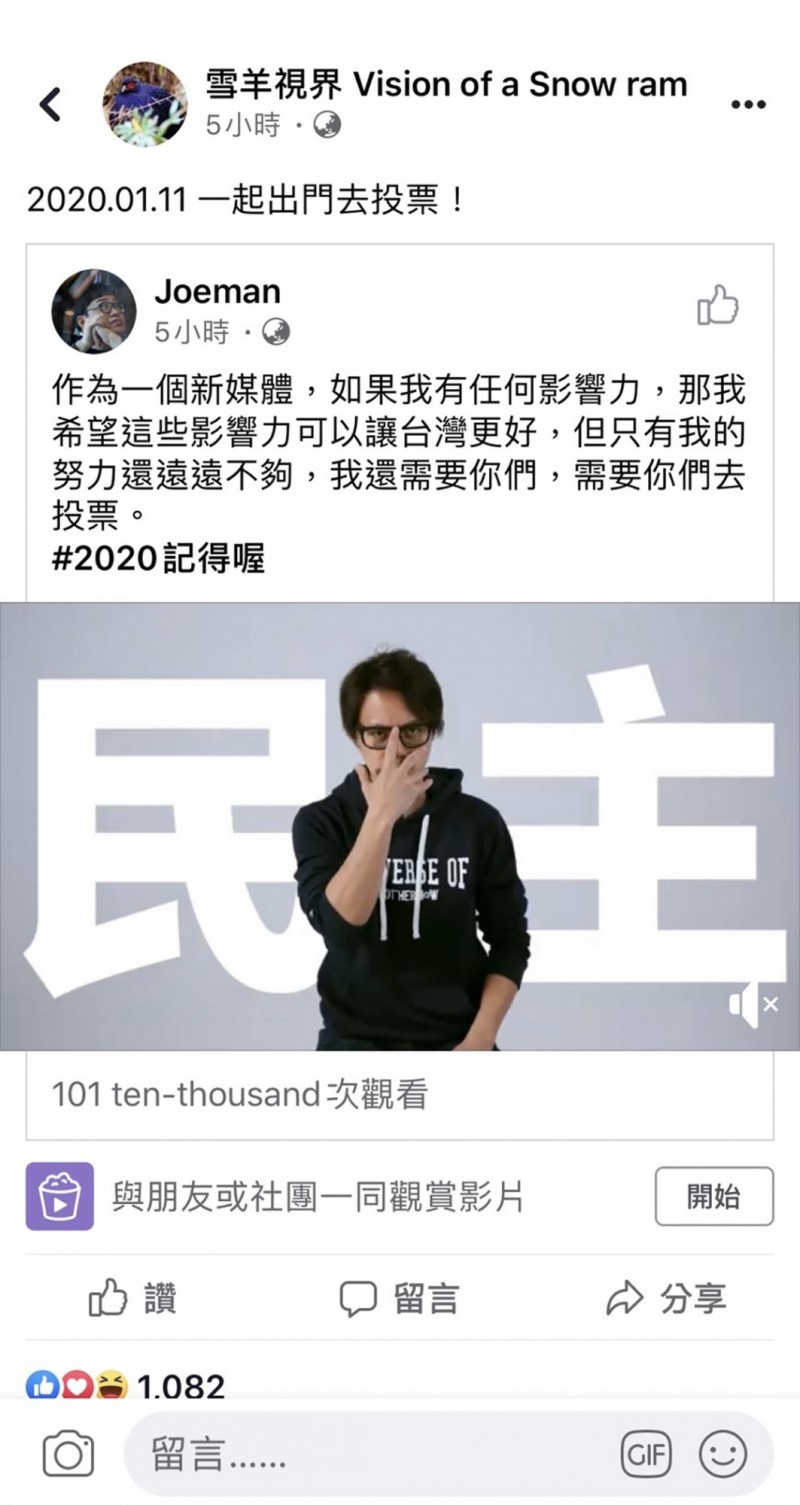800x1505 pixels.
Task: Tap 留言 to comment on the post
Action: pyautogui.click(x=398, y=1298)
